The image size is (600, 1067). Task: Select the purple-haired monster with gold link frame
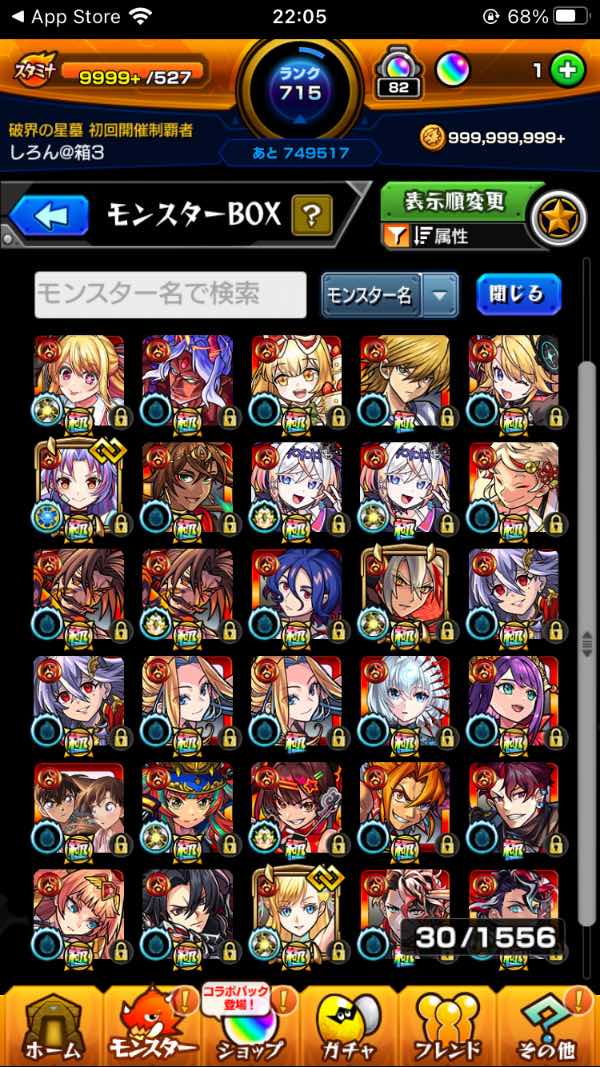[x=79, y=487]
